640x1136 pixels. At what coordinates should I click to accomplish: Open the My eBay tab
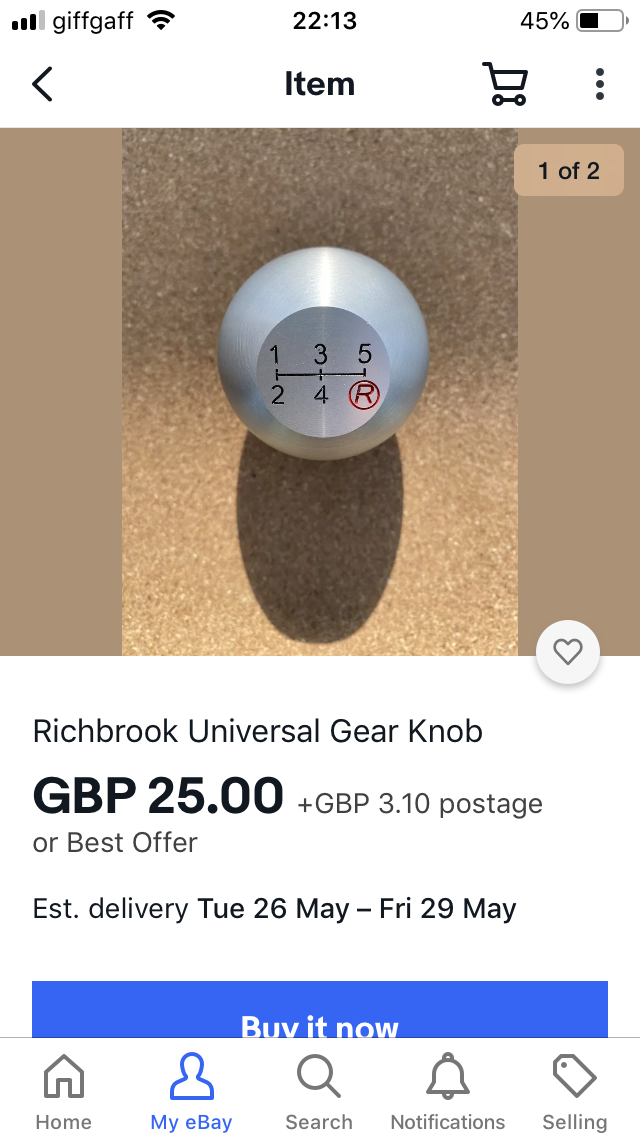(191, 1092)
